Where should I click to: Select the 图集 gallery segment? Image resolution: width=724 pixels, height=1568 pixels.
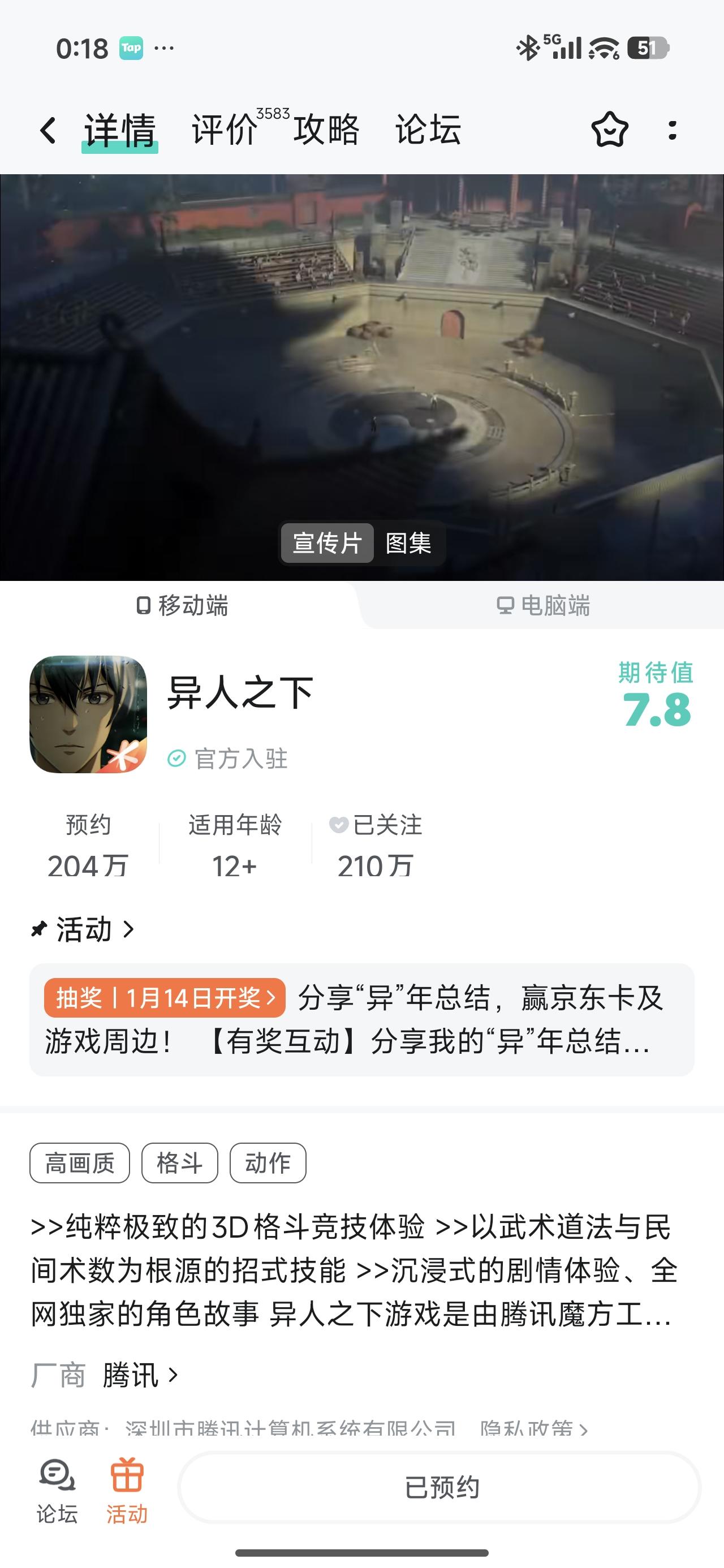408,543
